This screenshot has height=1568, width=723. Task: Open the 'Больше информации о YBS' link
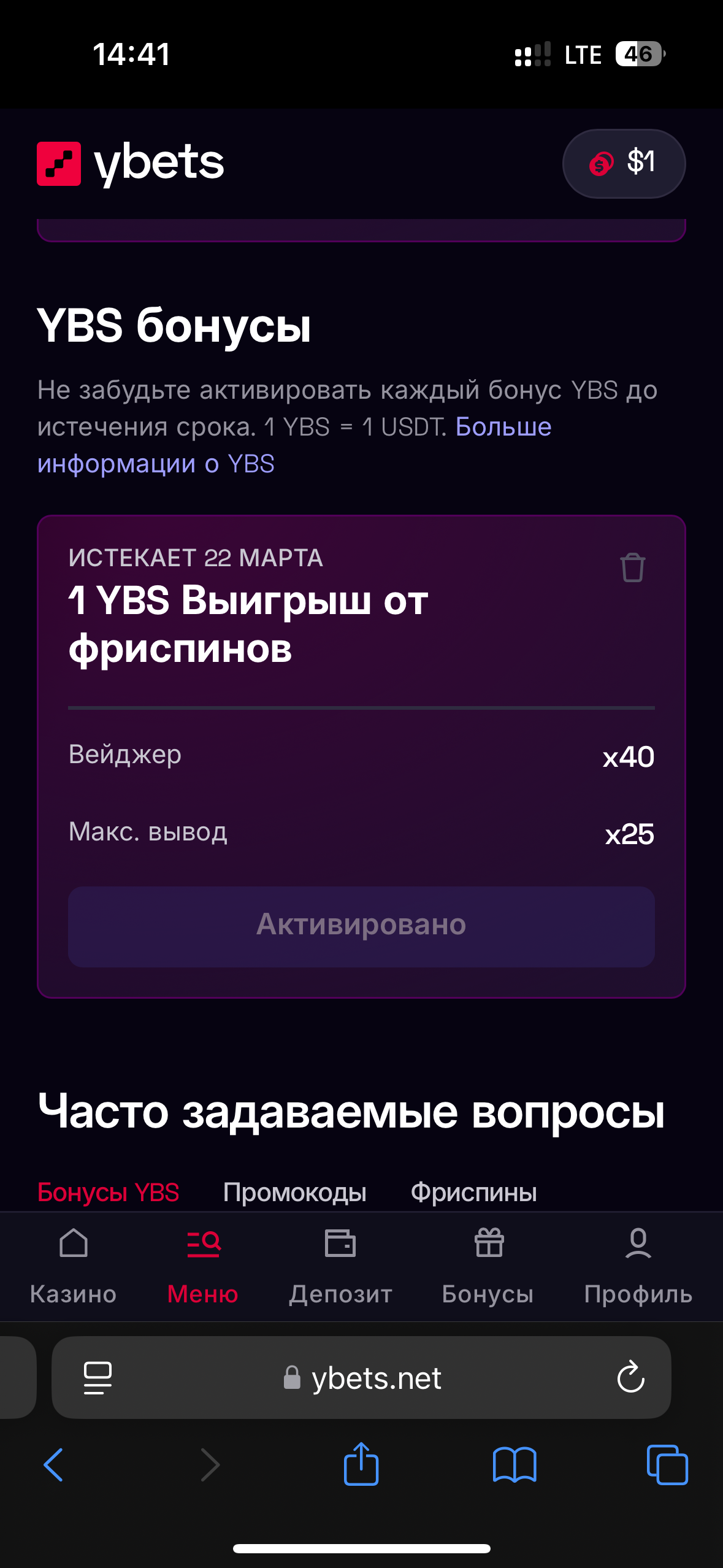294,445
